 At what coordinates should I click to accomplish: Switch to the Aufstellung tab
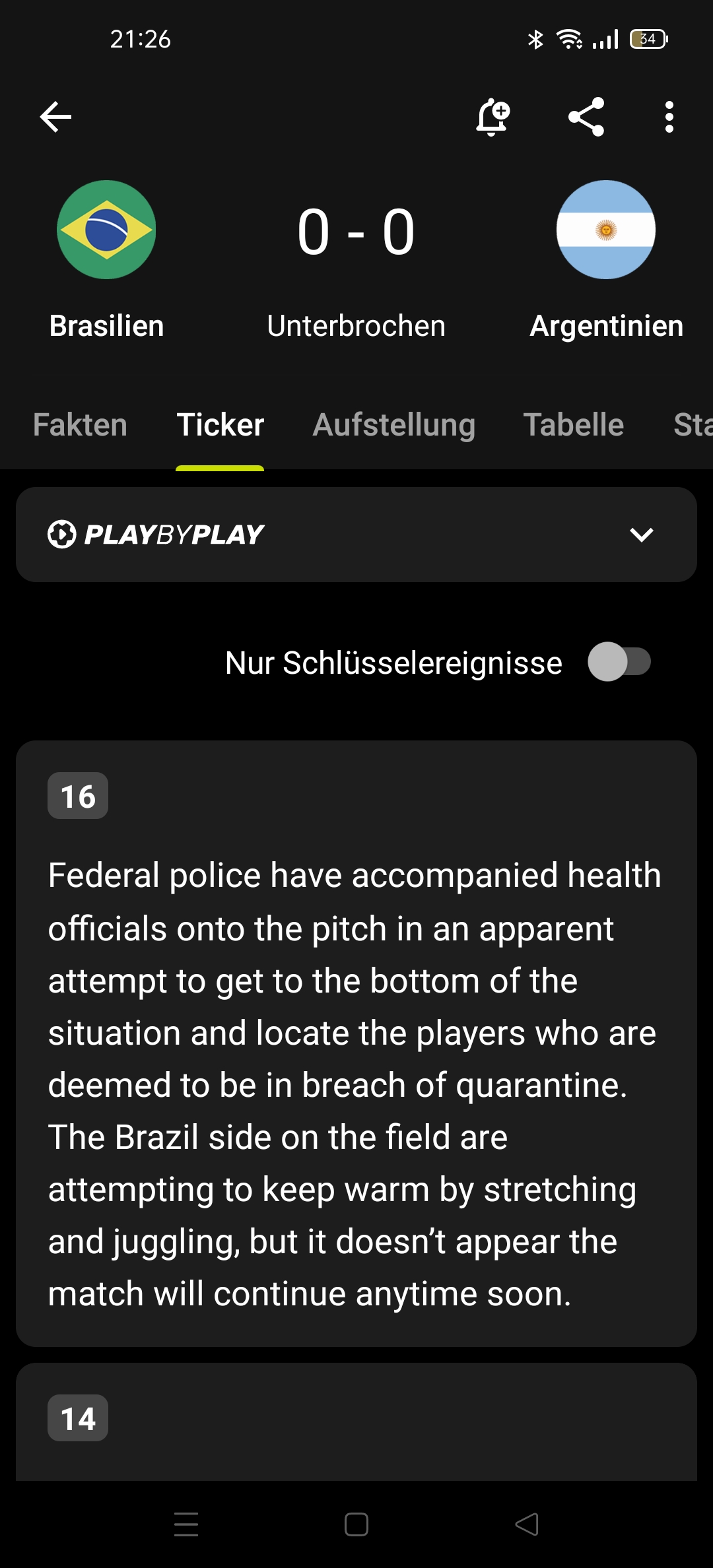coord(393,425)
